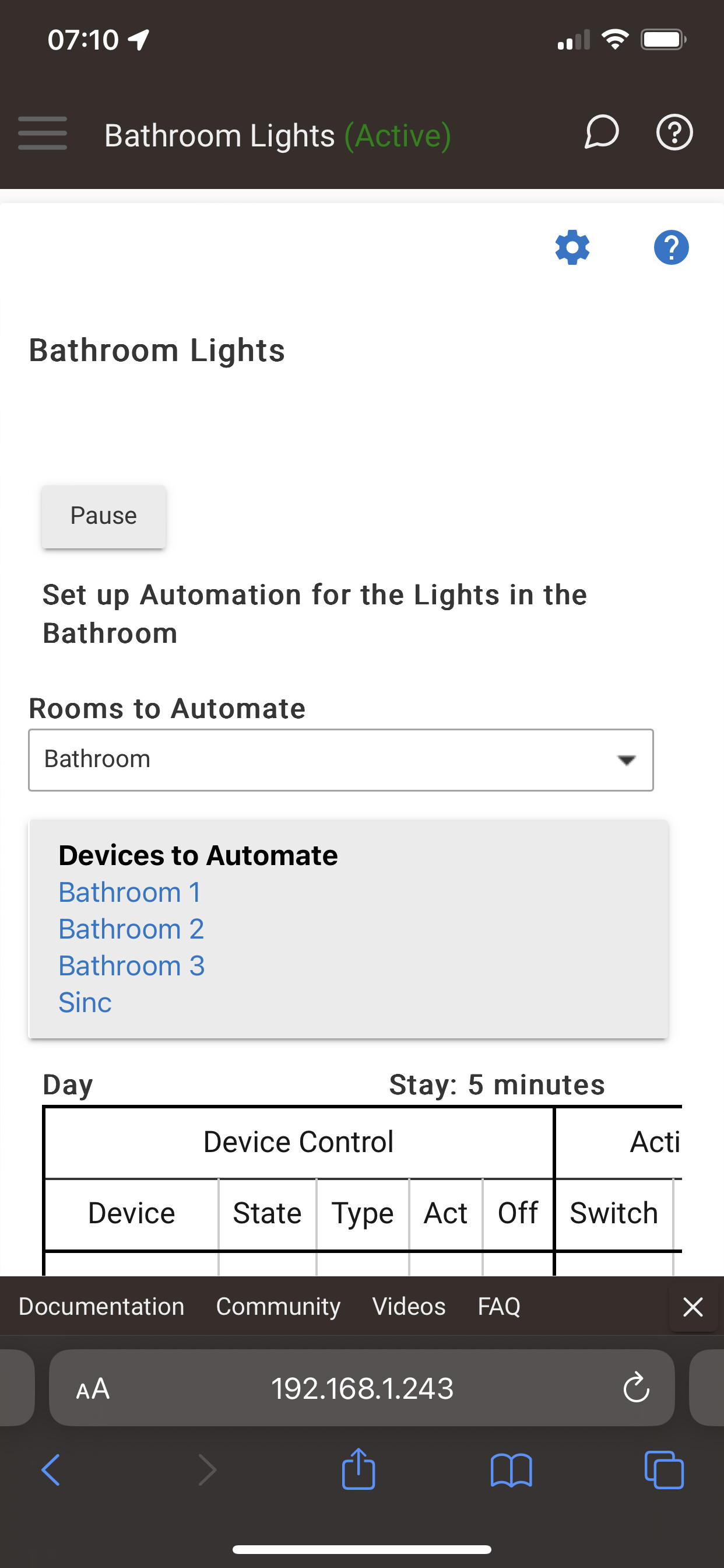The width and height of the screenshot is (724, 1568).
Task: Open the Safari share sheet
Action: point(359,1468)
